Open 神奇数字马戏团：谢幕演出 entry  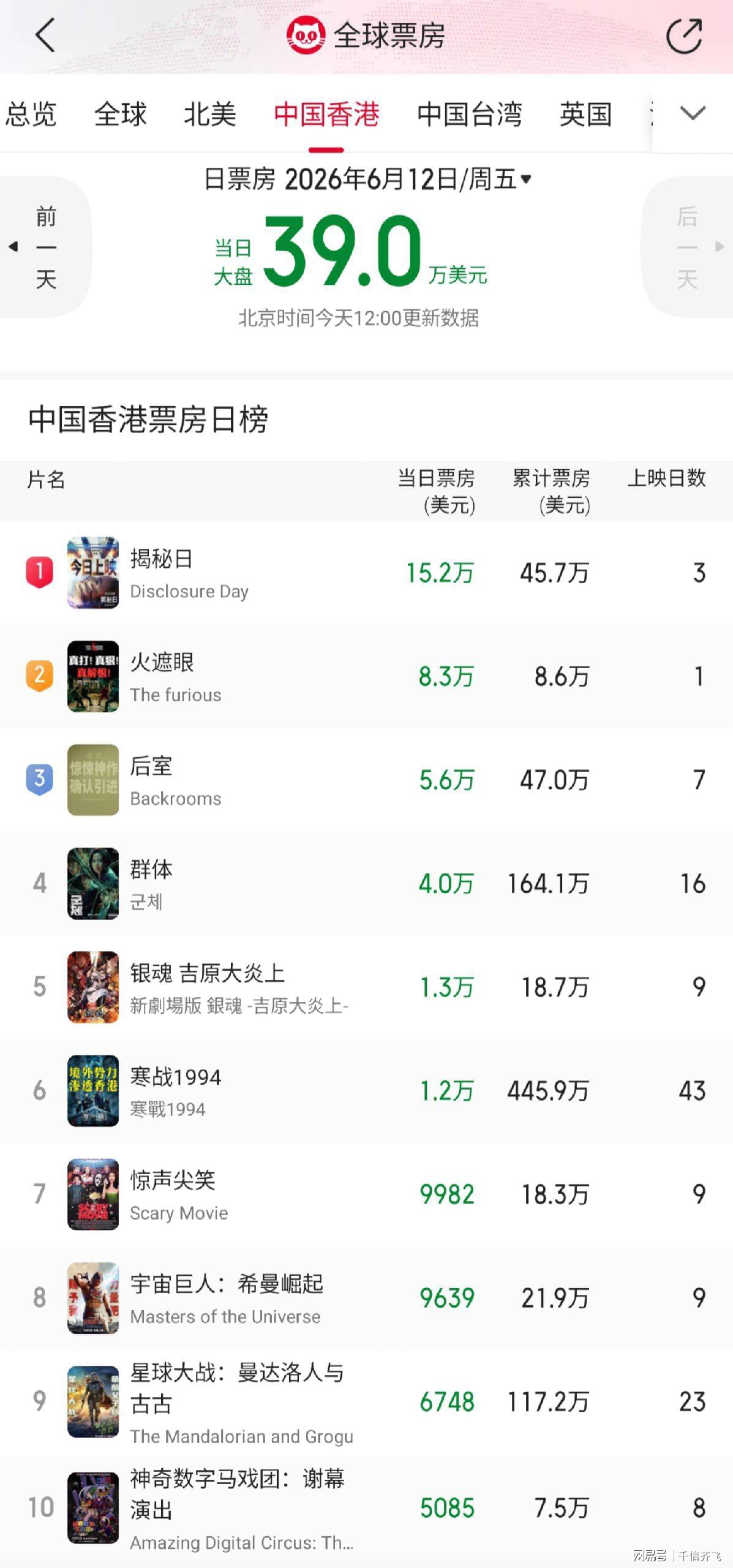coord(366,1509)
